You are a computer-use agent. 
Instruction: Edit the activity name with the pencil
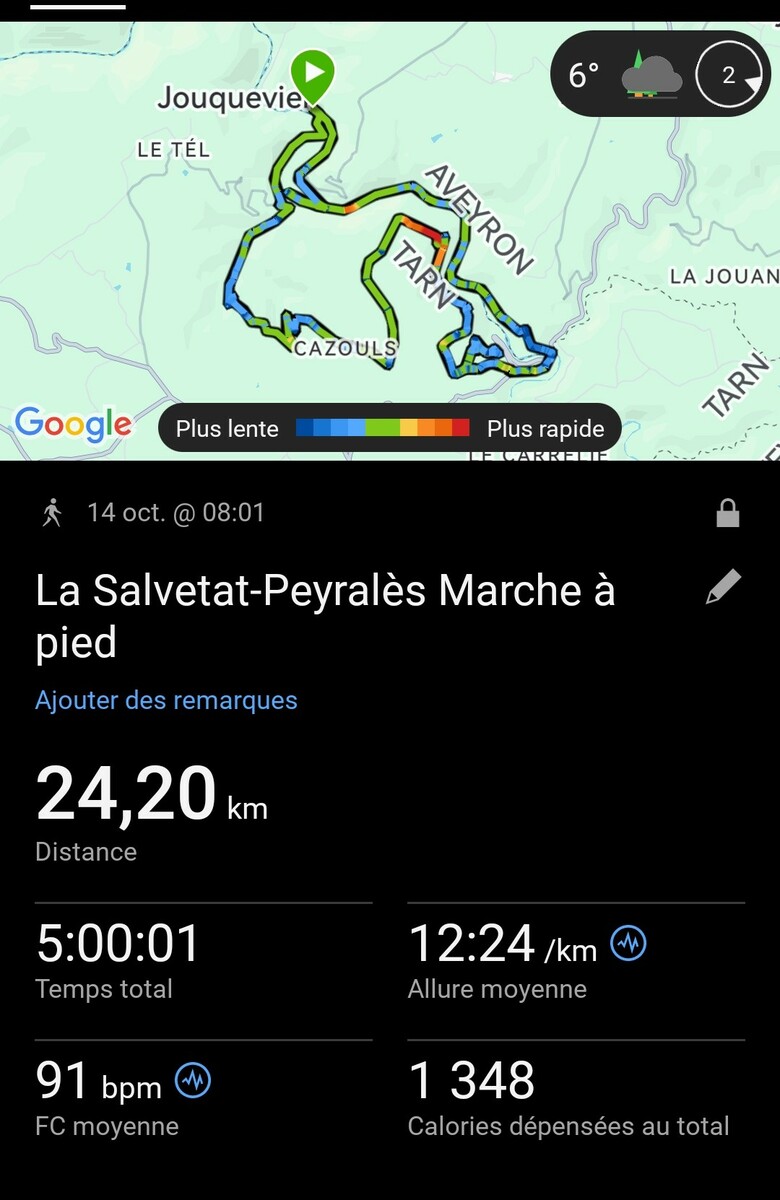tap(723, 588)
